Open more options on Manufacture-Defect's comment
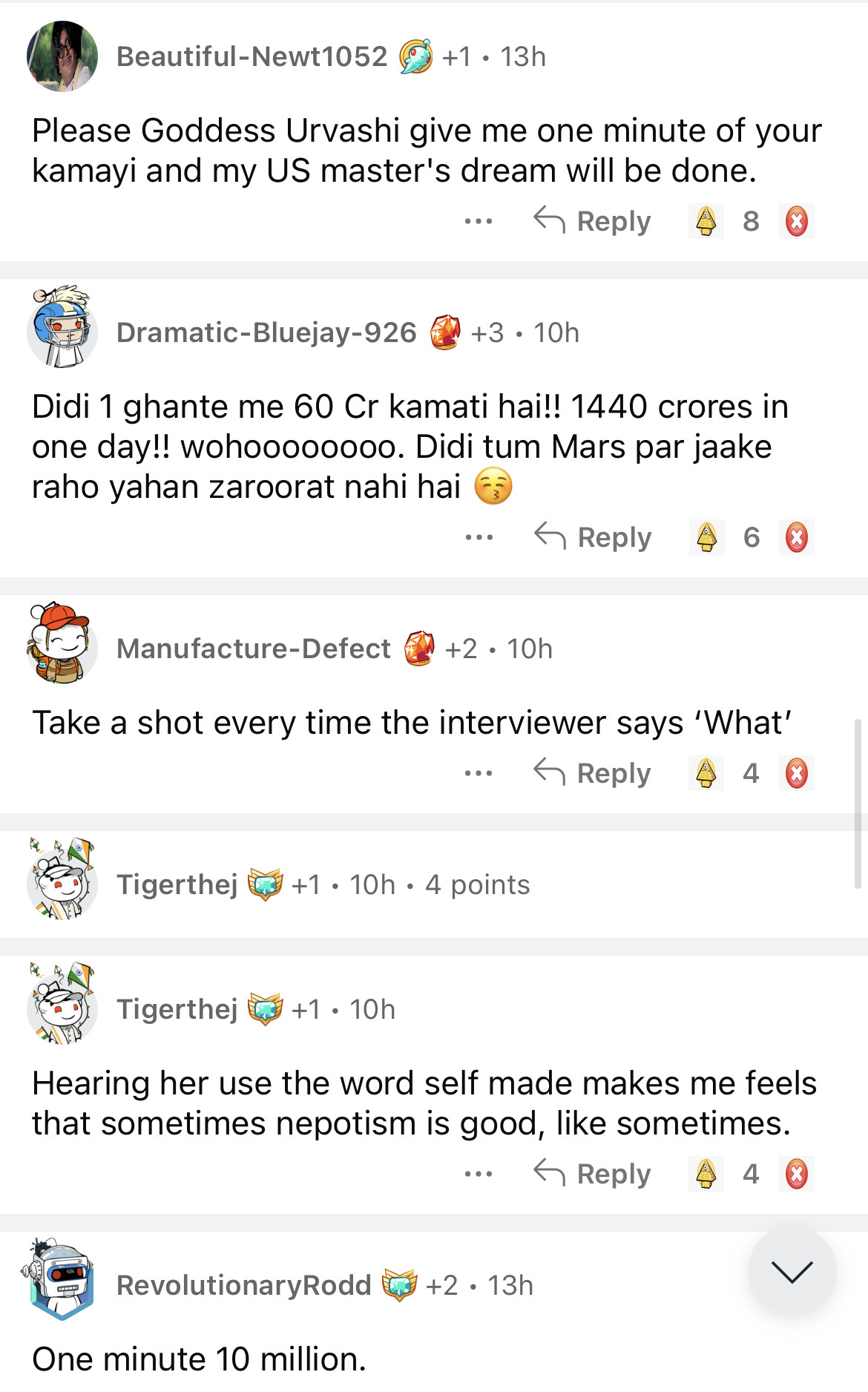Screen dimensions: 868x1392 point(479,773)
